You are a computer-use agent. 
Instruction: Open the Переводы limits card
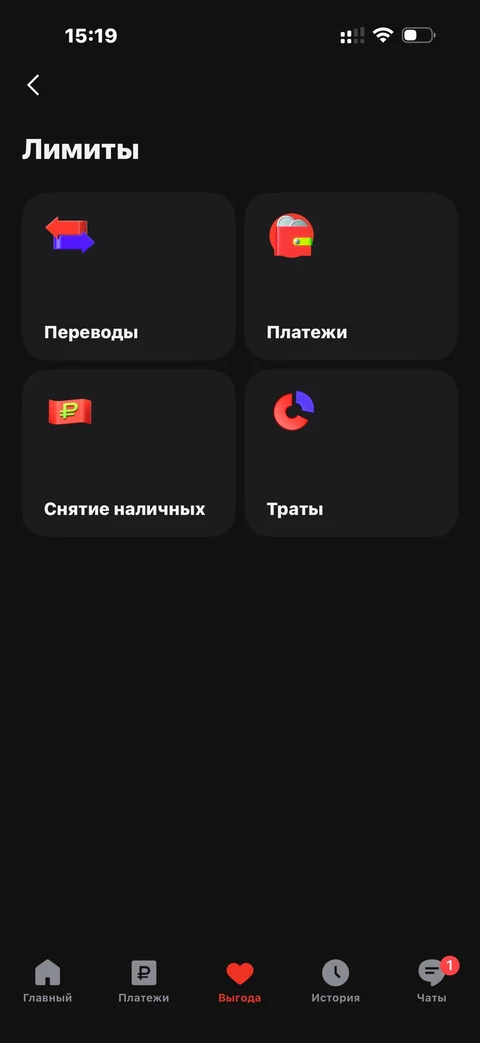(129, 277)
